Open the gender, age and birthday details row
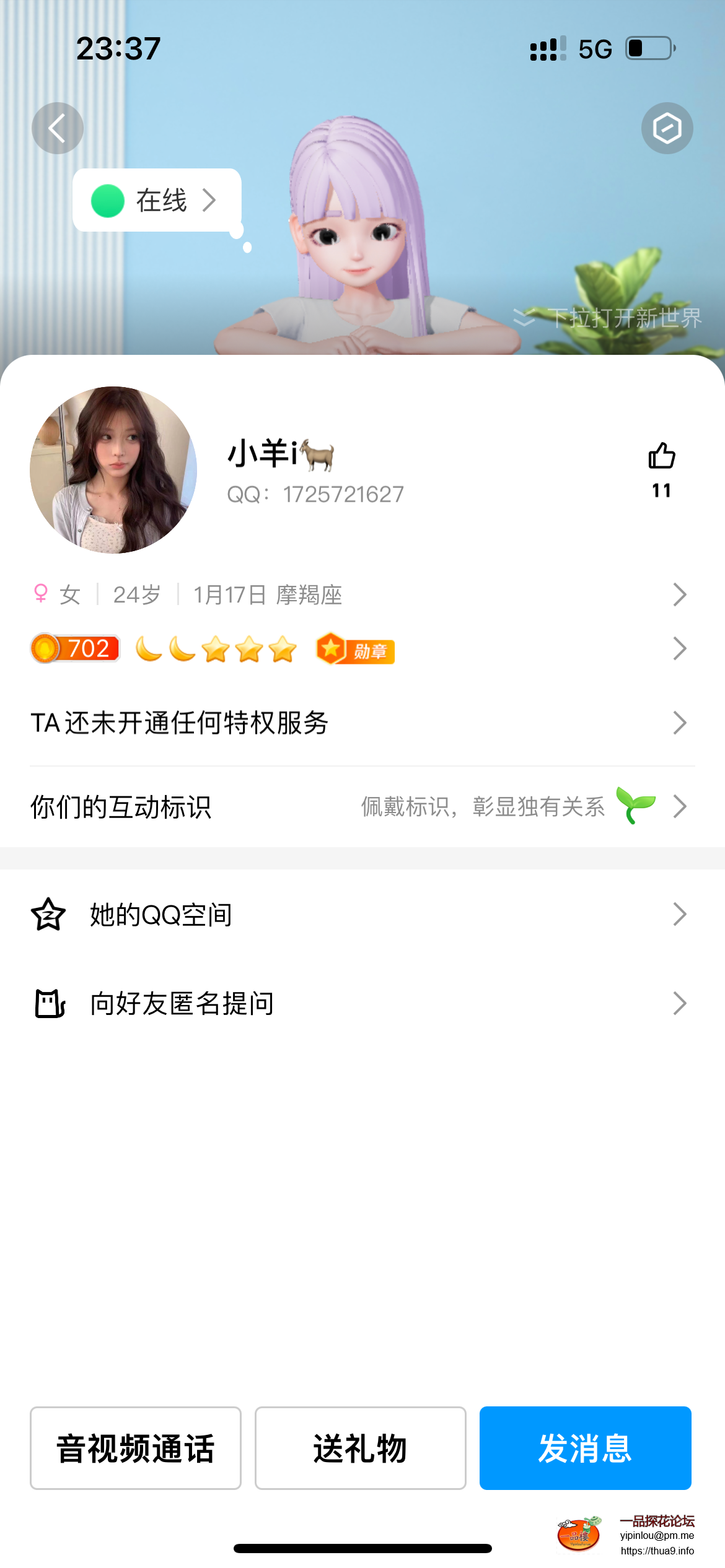 [359, 595]
